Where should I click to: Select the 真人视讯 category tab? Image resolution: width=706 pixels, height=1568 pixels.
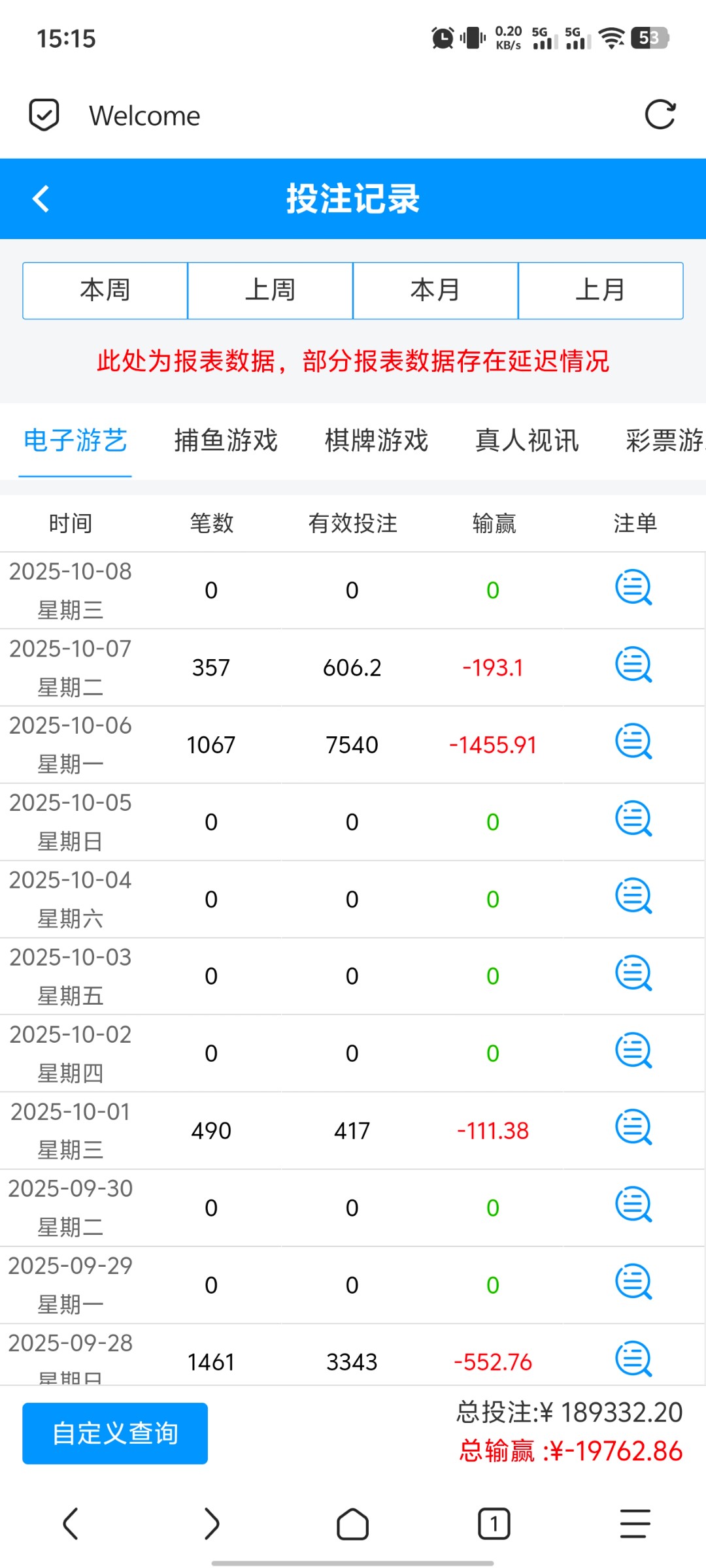[x=527, y=442]
